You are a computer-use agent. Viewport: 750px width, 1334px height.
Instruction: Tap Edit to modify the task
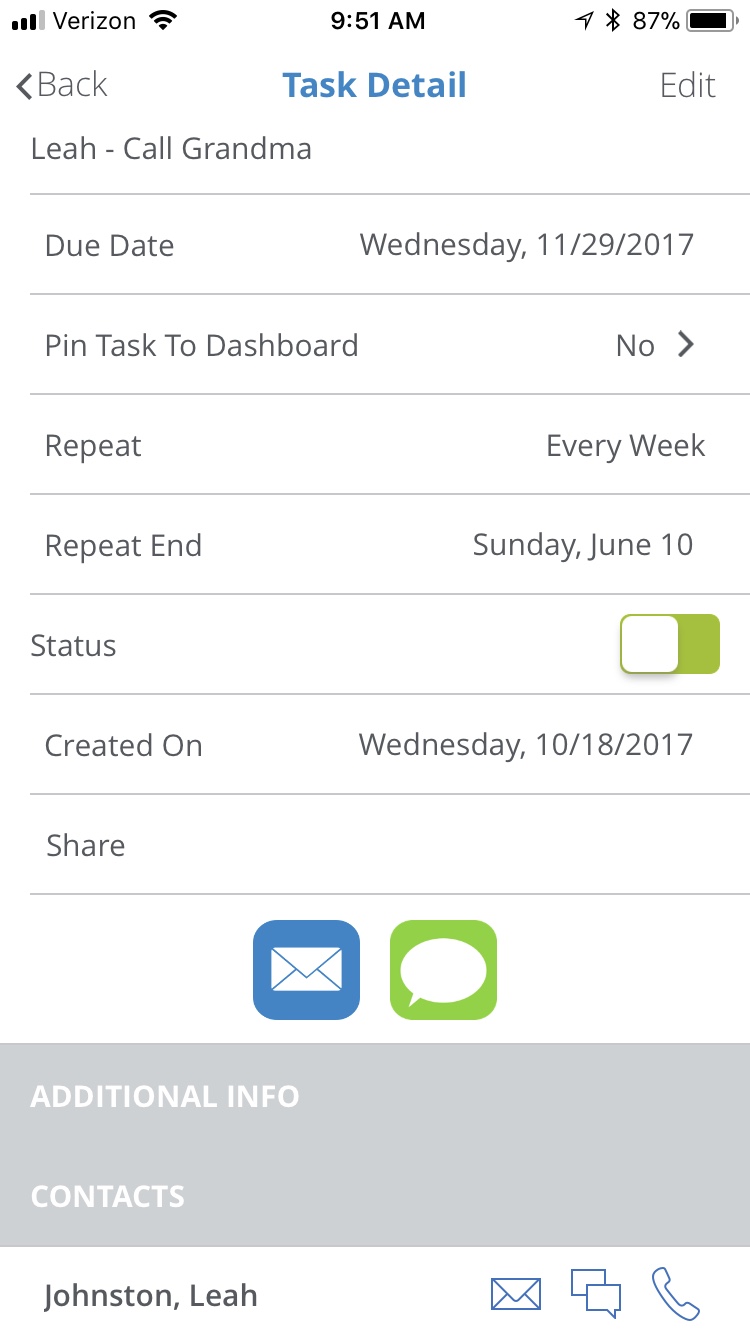[688, 85]
